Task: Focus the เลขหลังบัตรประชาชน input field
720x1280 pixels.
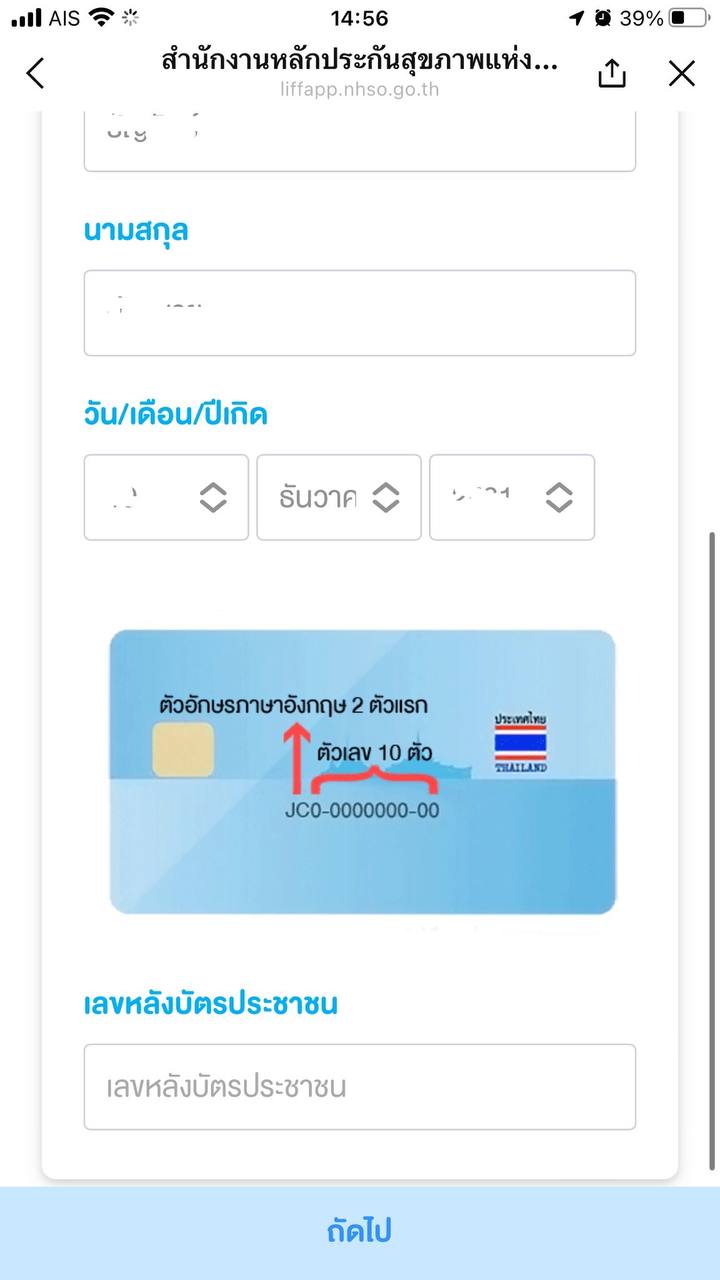Action: pyautogui.click(x=360, y=1087)
